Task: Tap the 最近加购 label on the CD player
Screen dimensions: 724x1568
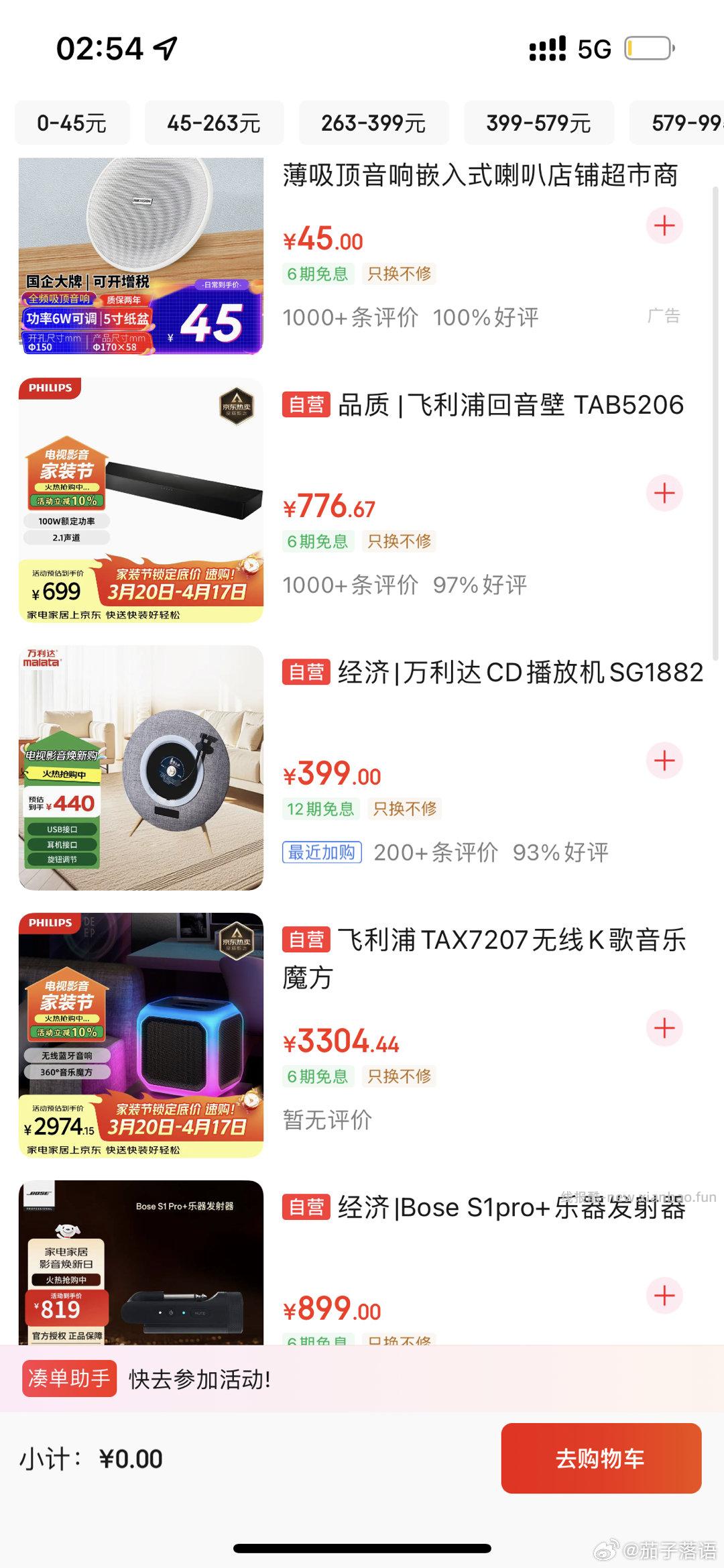Action: click(x=322, y=852)
